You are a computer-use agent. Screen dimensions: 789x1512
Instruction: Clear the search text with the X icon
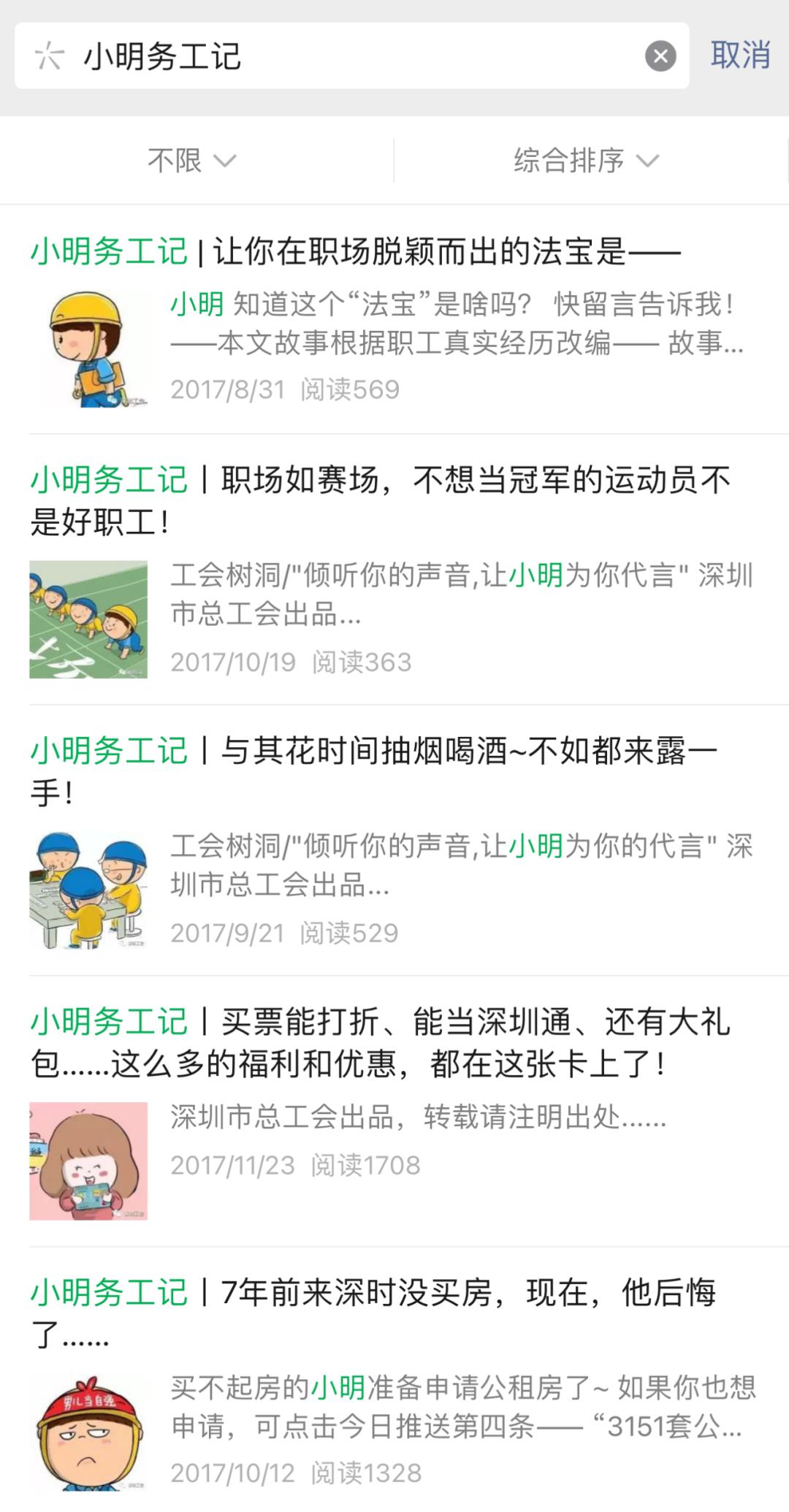(x=660, y=56)
